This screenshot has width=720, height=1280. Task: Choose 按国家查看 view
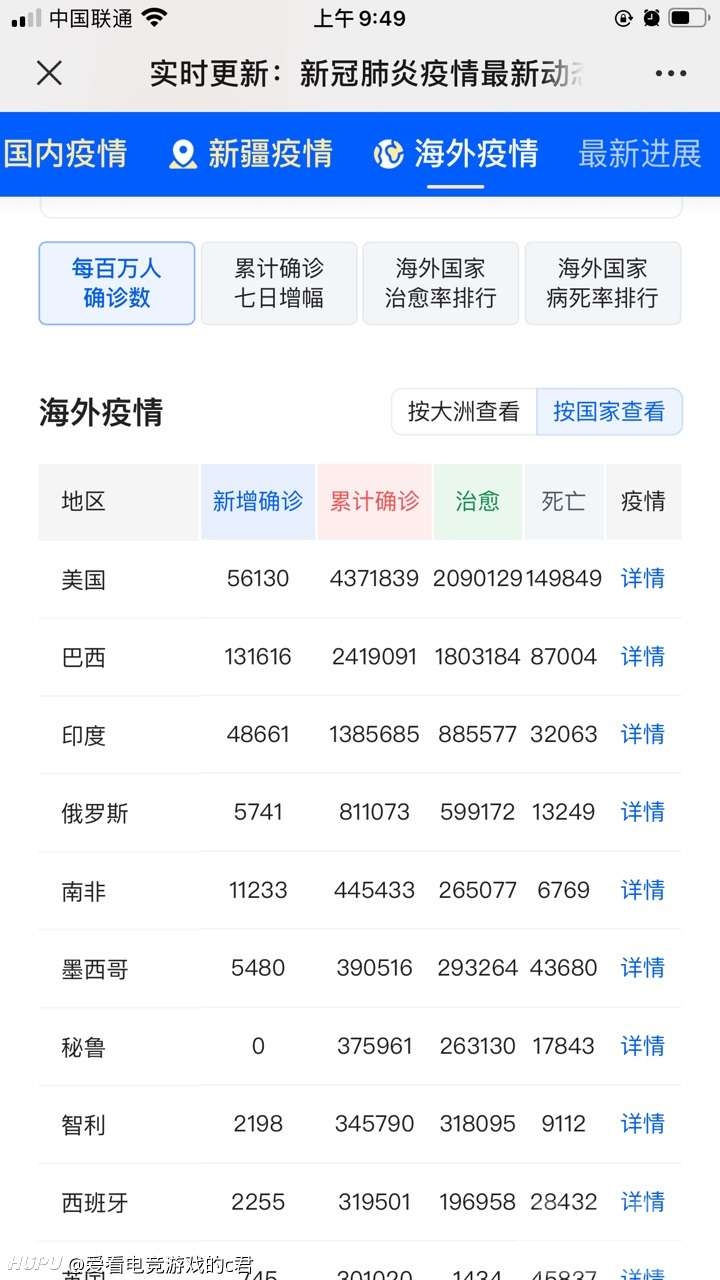point(609,412)
